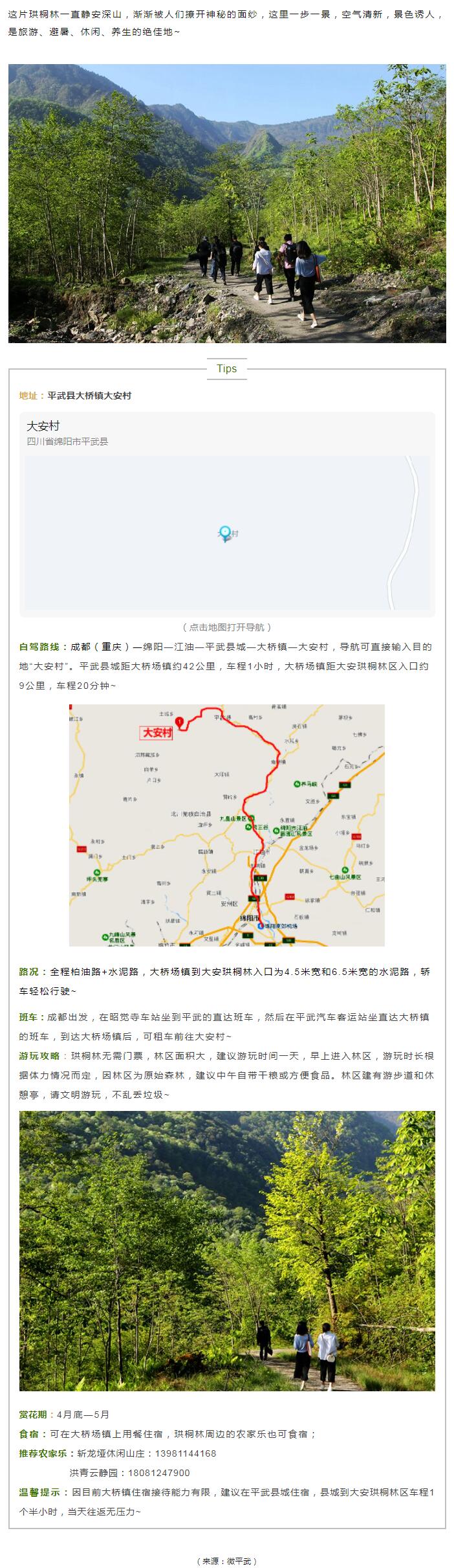
Task: View the photo of three walkers in the forest
Action: (226, 1251)
